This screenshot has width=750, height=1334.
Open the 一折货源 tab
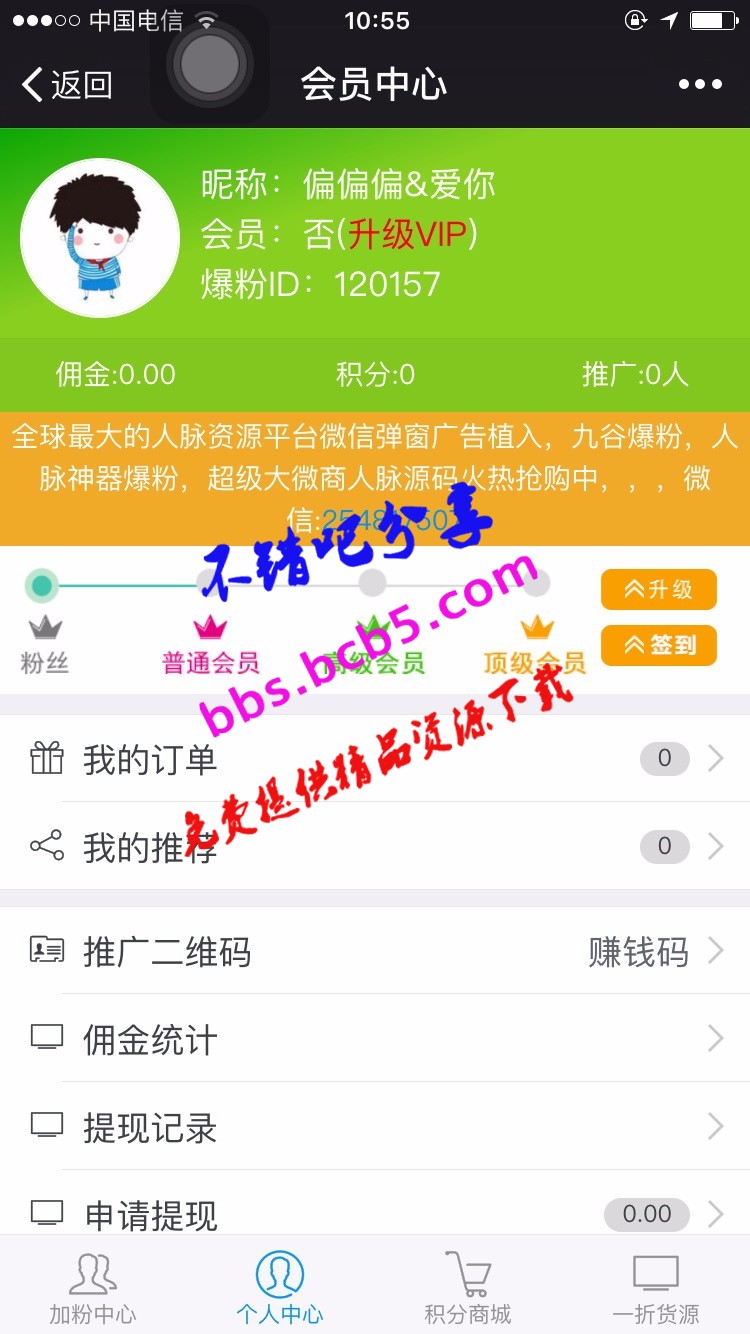point(656,1288)
